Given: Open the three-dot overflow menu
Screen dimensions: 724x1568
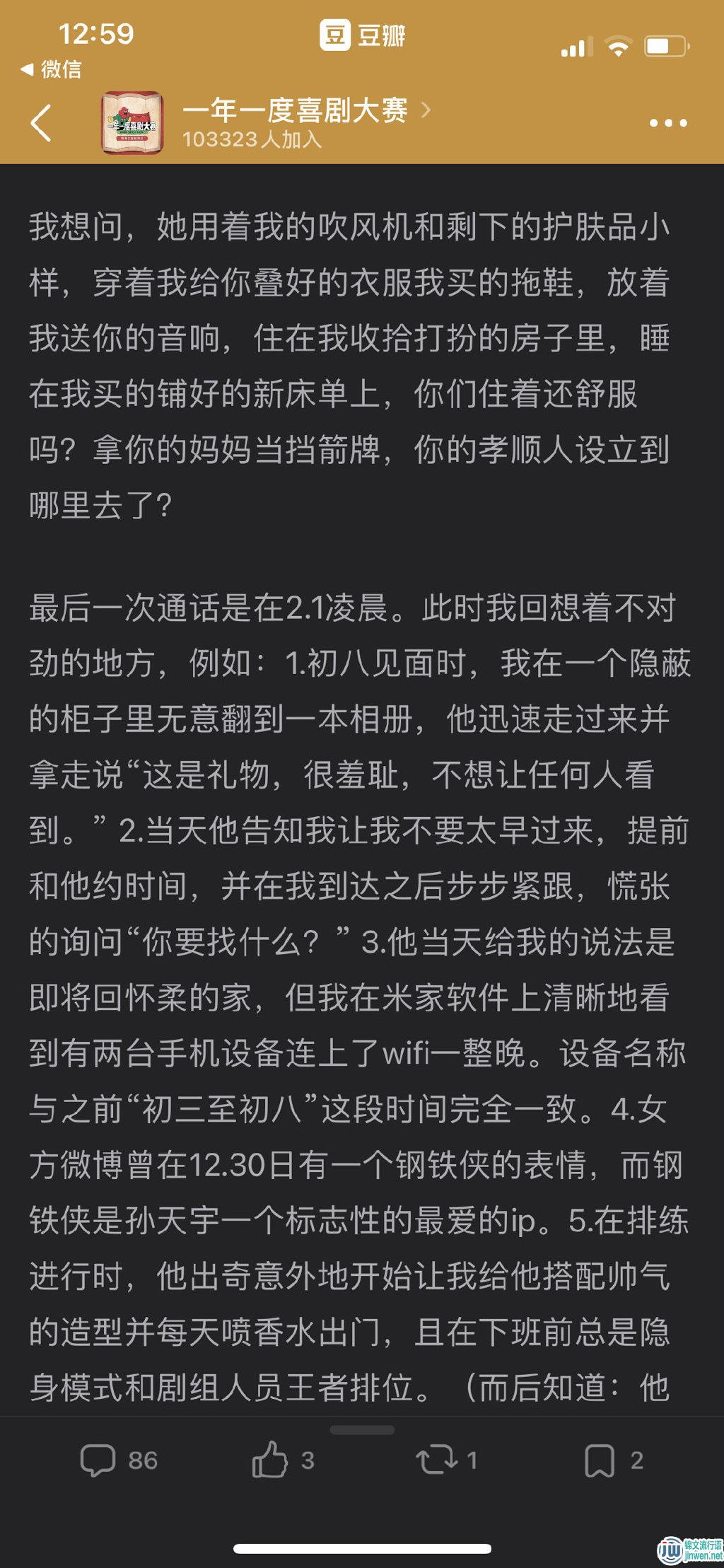Looking at the screenshot, I should click(668, 123).
